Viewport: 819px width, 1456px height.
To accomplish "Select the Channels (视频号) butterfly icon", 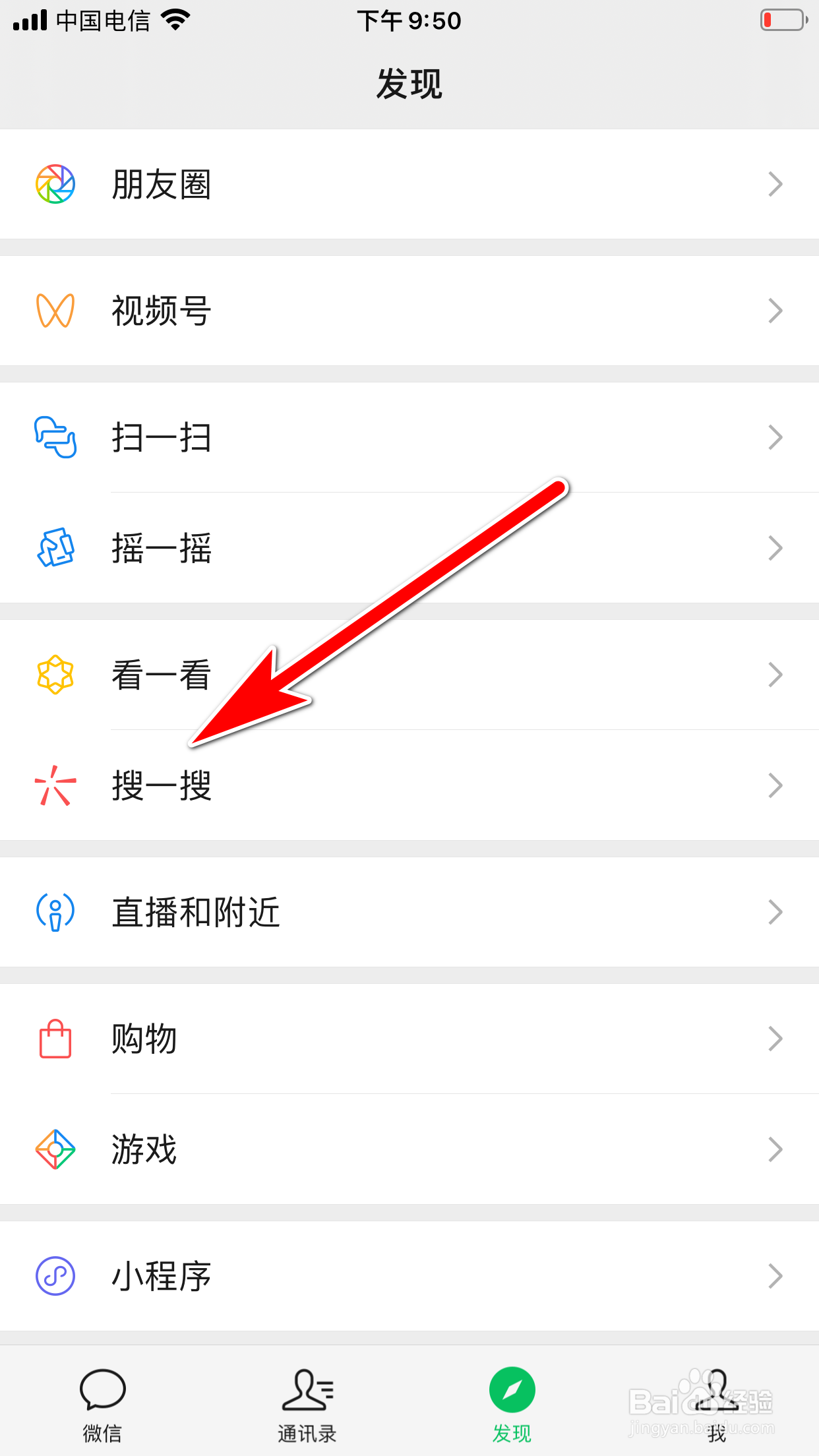I will (55, 311).
